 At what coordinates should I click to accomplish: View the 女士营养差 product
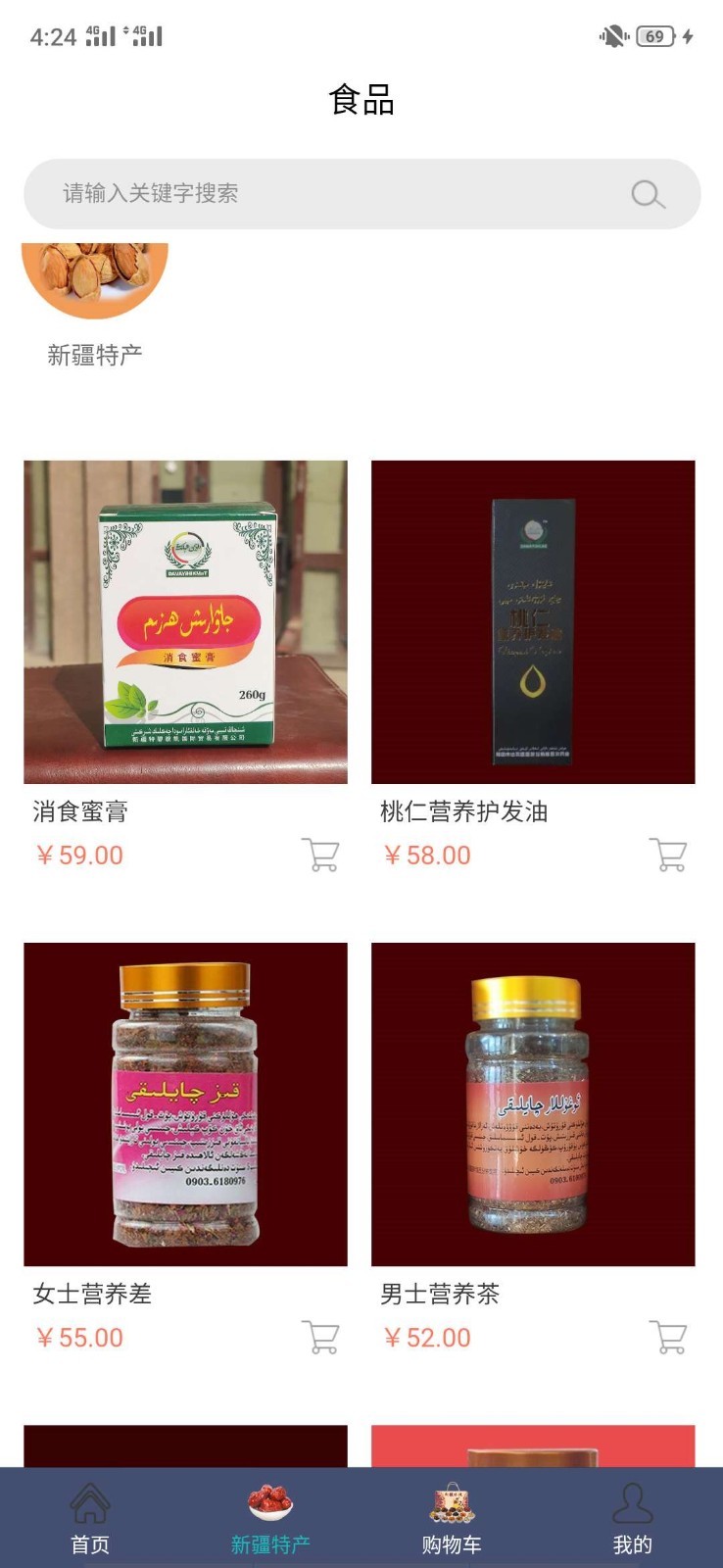pos(185,1104)
